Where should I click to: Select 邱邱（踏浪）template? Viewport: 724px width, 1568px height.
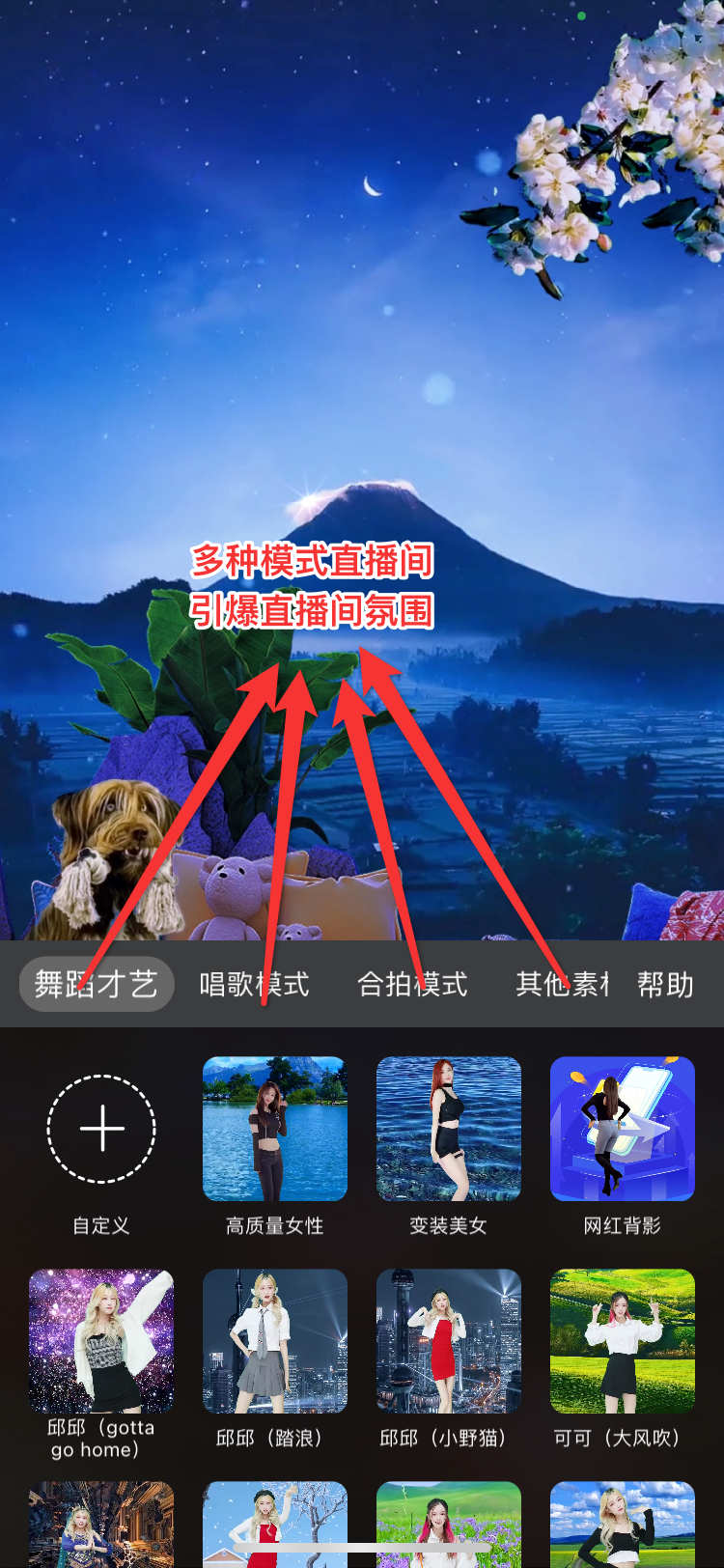(275, 1341)
